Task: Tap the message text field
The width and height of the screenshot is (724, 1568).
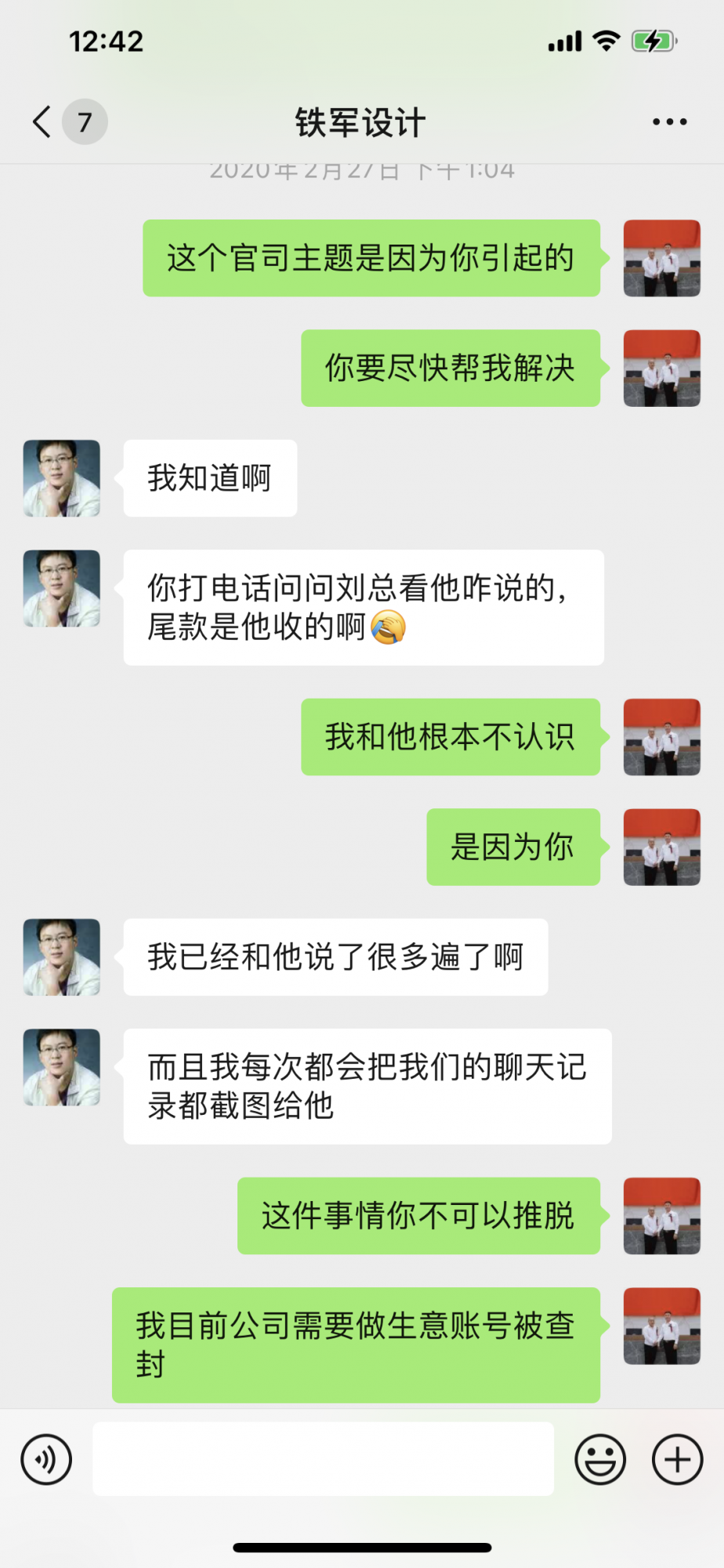Action: [x=323, y=1459]
